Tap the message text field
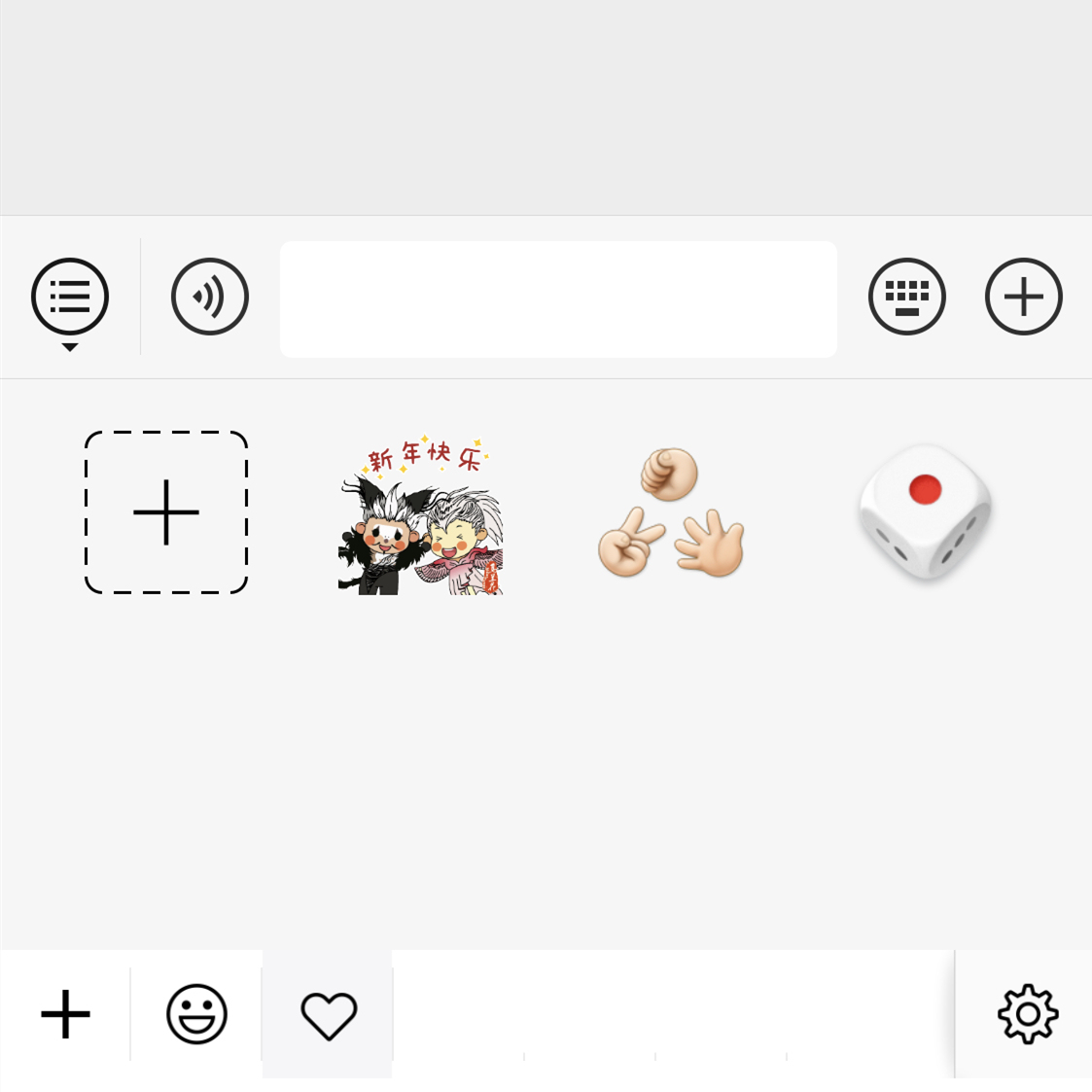Viewport: 1092px width, 1092px height. click(x=558, y=299)
